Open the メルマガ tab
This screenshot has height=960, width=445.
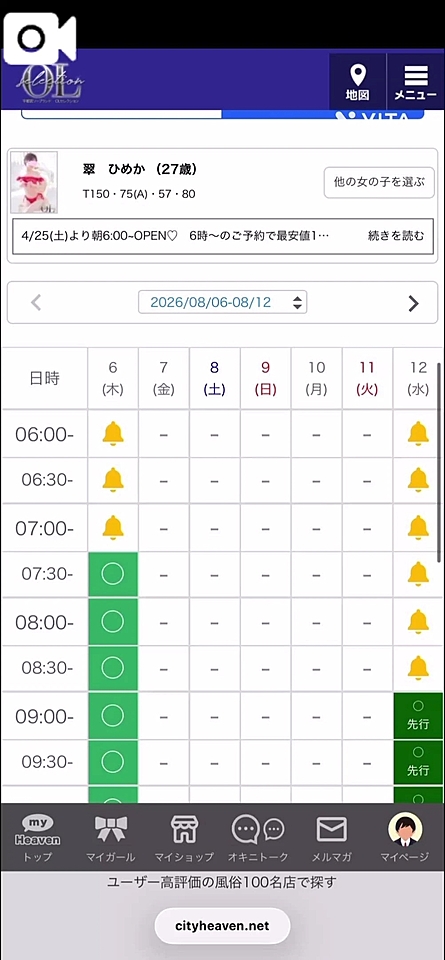pyautogui.click(x=331, y=838)
